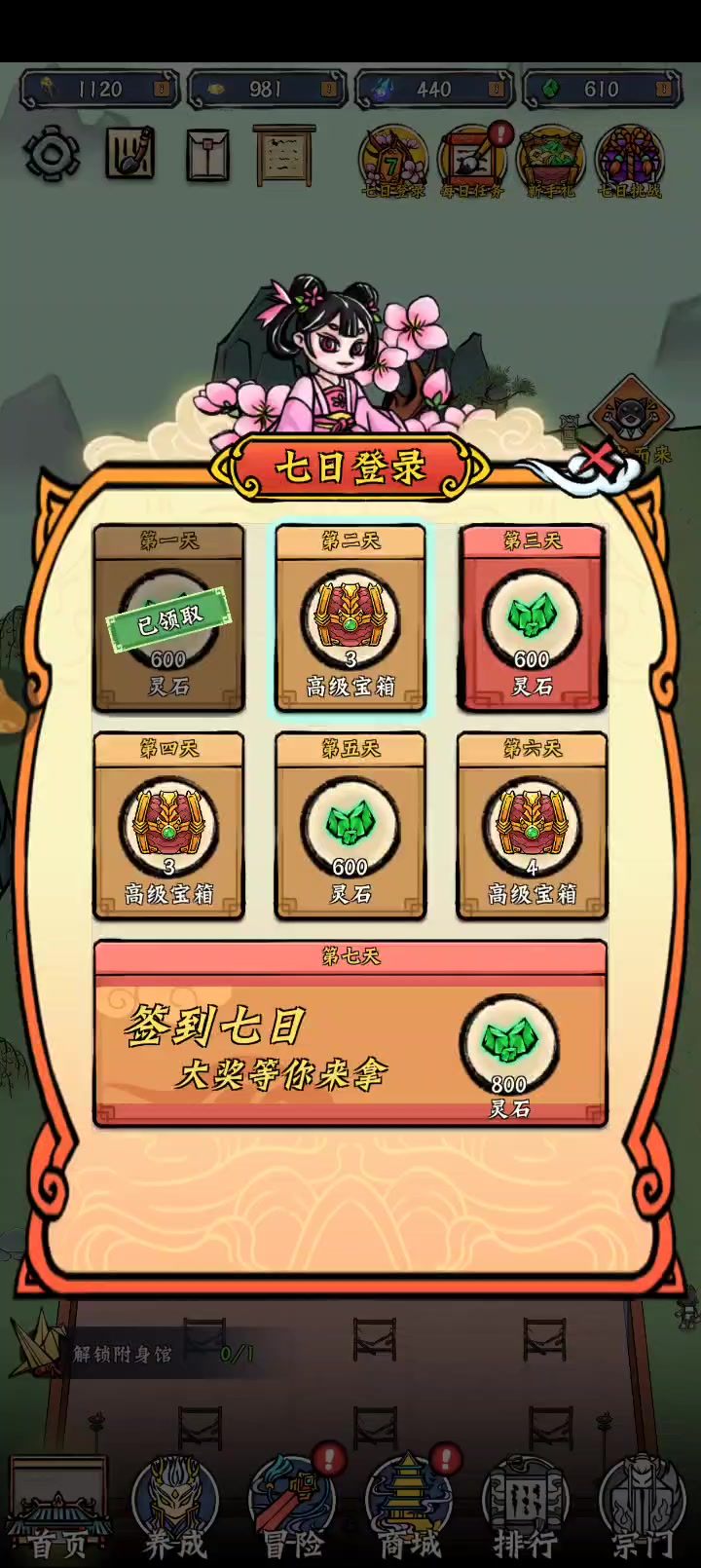701x1568 pixels.
Task: Open the brush and scroll icon
Action: pos(129,153)
